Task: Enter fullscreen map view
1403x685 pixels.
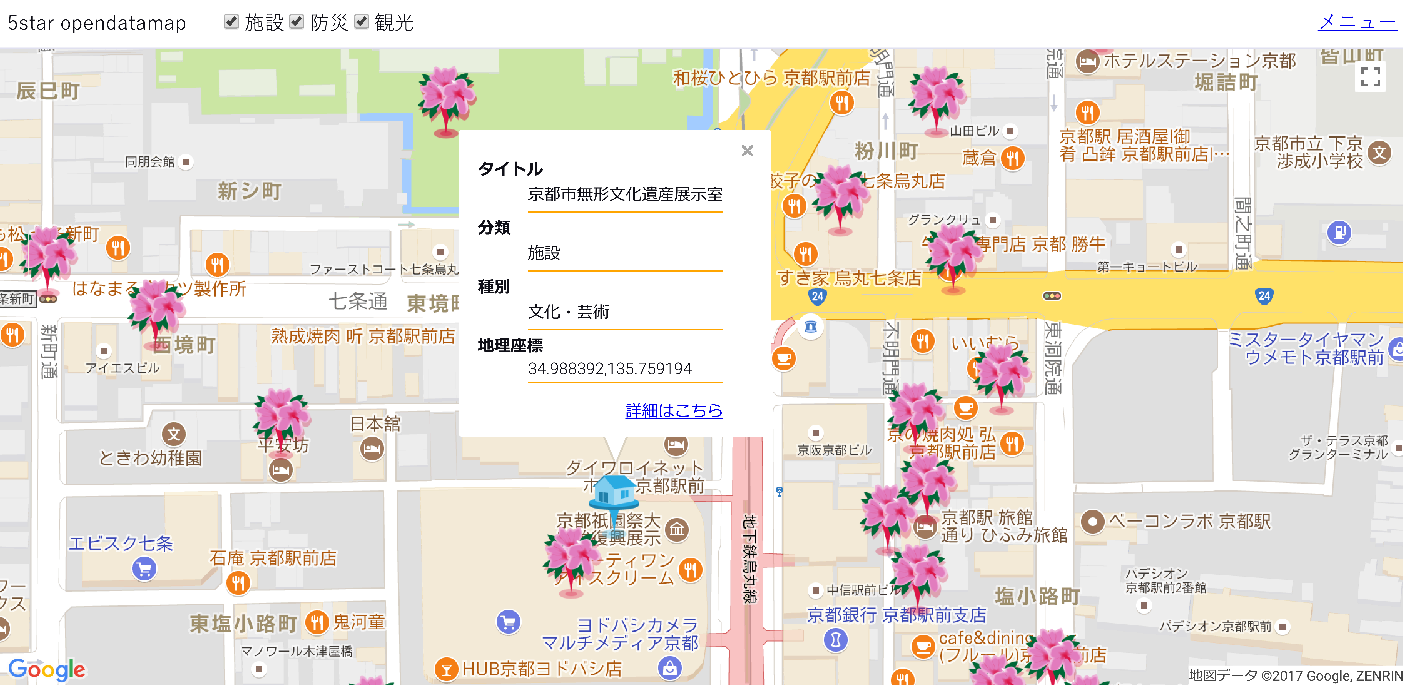Action: (1371, 77)
